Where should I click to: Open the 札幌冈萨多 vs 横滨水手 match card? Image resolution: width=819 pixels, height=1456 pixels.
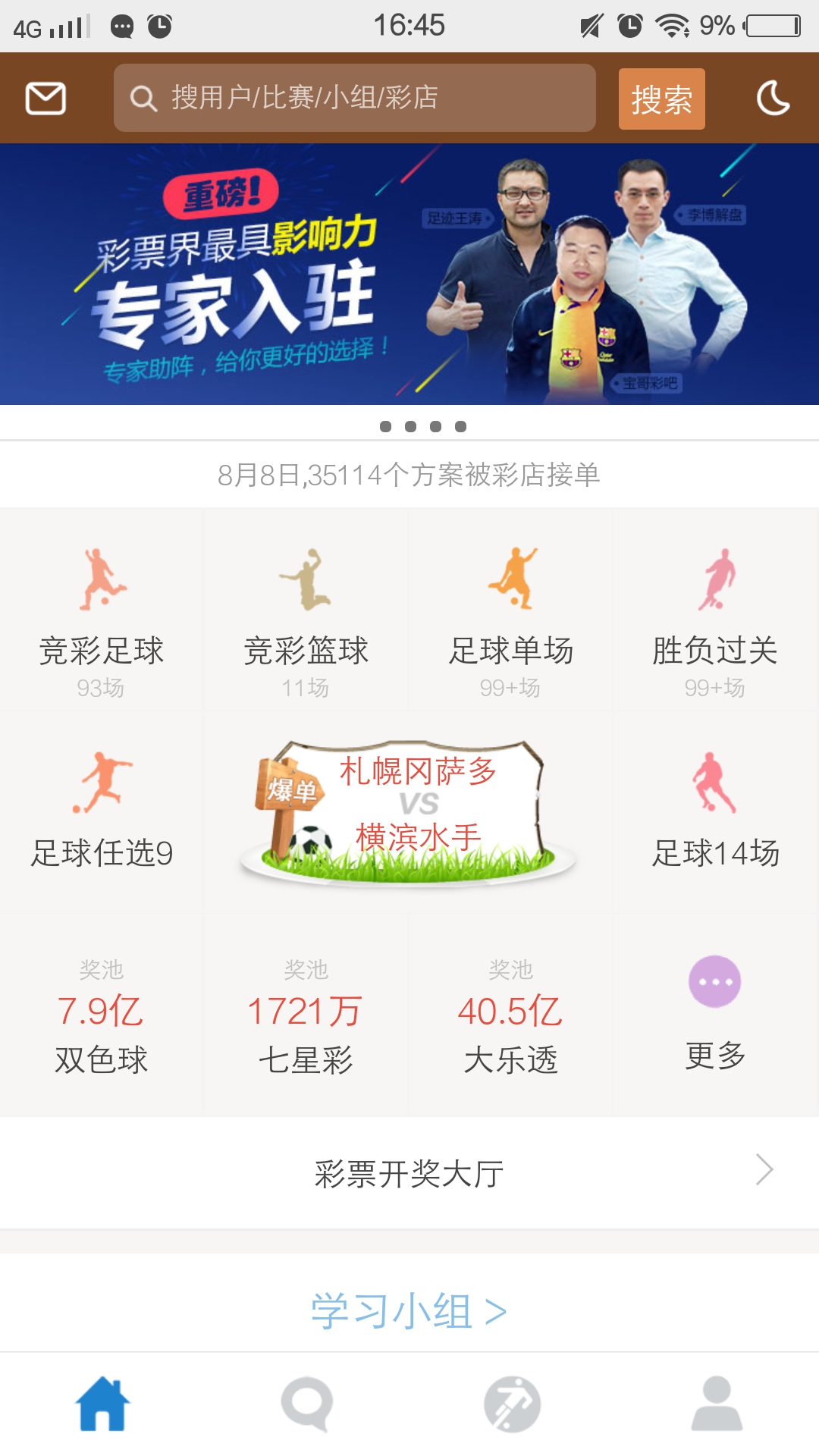(409, 811)
